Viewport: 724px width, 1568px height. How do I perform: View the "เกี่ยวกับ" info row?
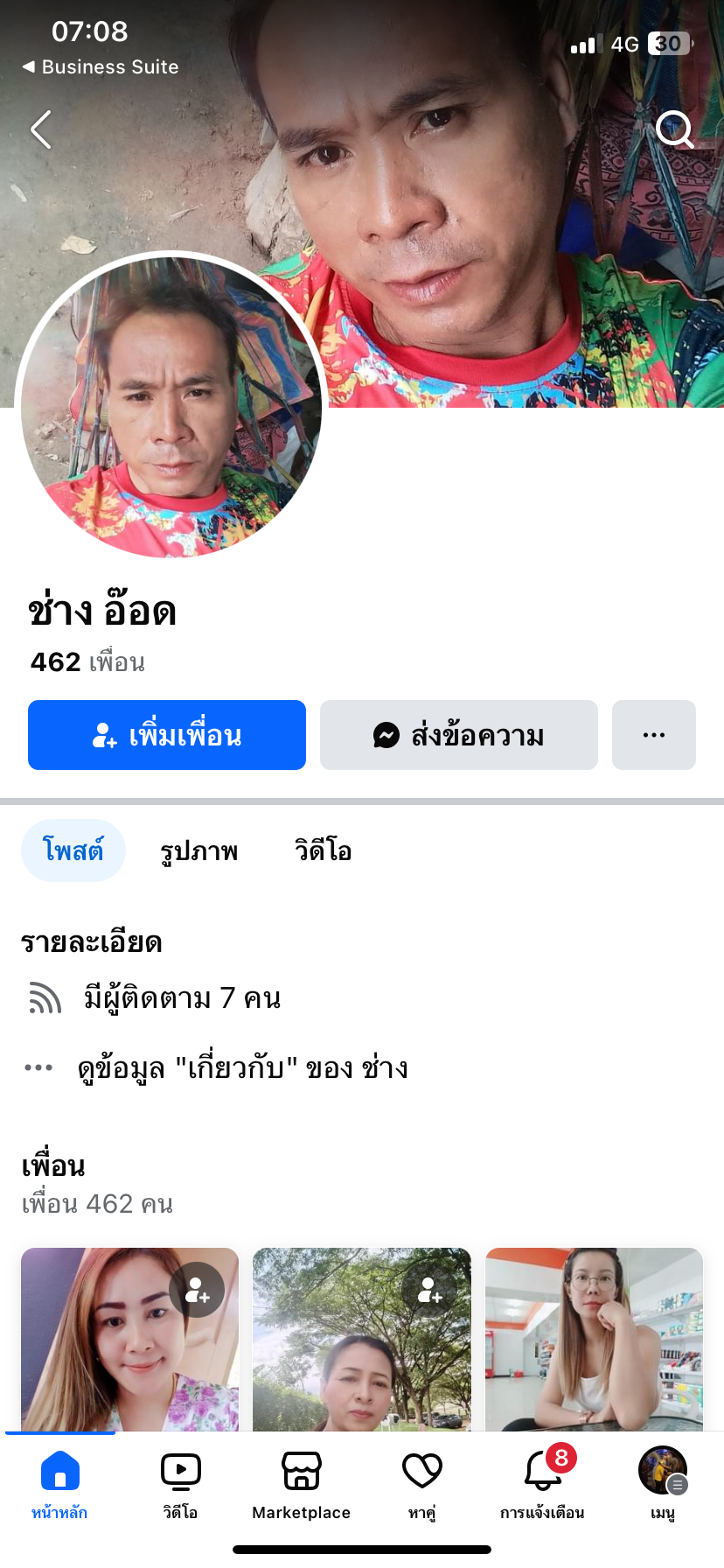[242, 1068]
